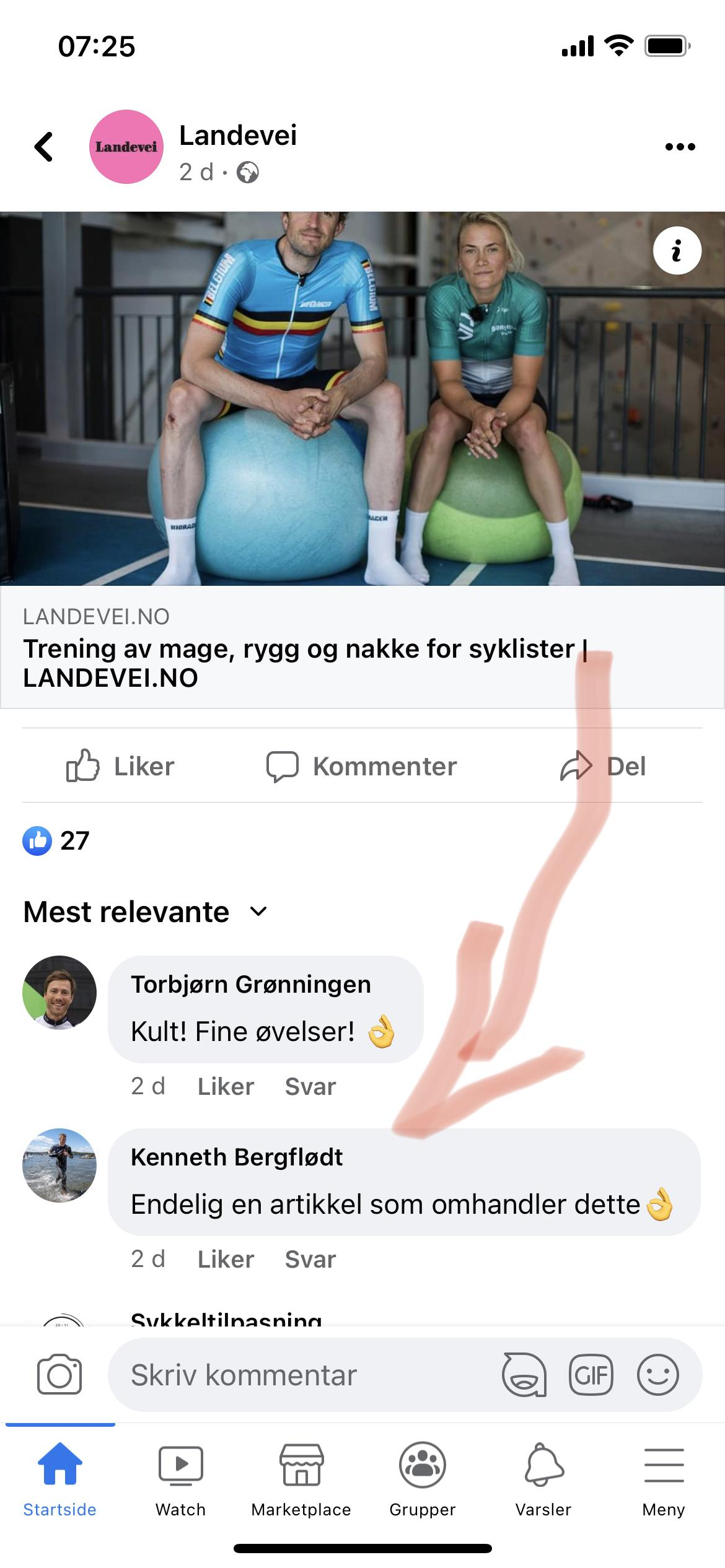
Task: Tap the info icon on the article image
Action: [x=677, y=251]
